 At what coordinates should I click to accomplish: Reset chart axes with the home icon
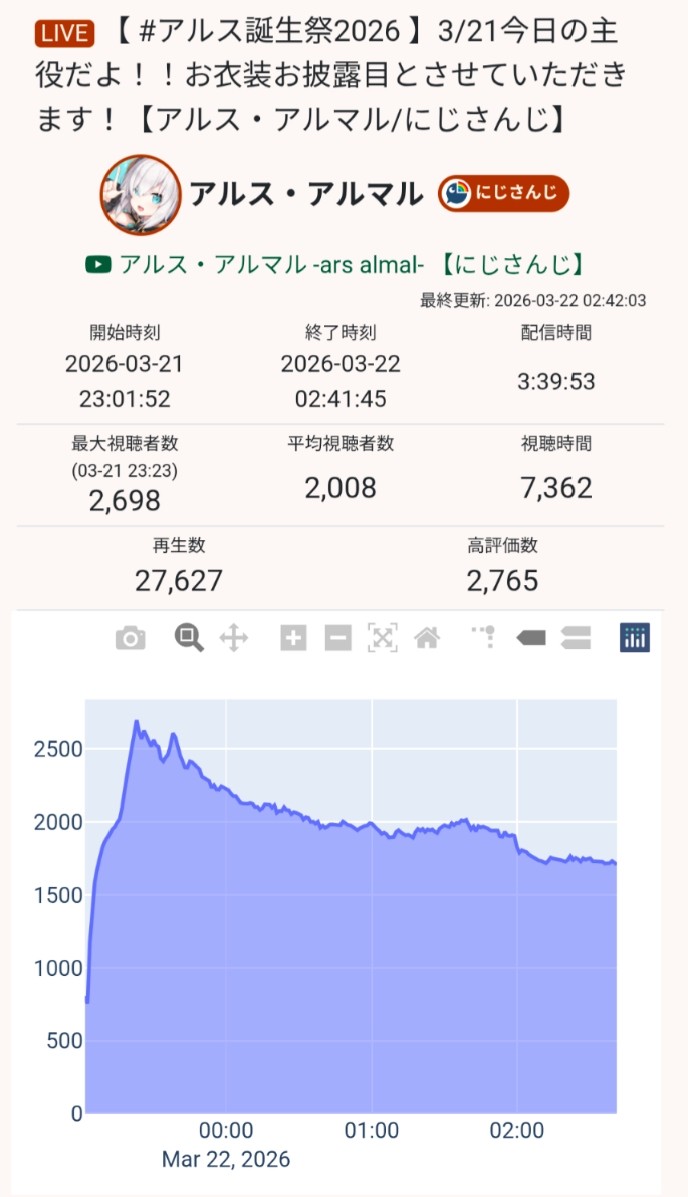tap(427, 638)
